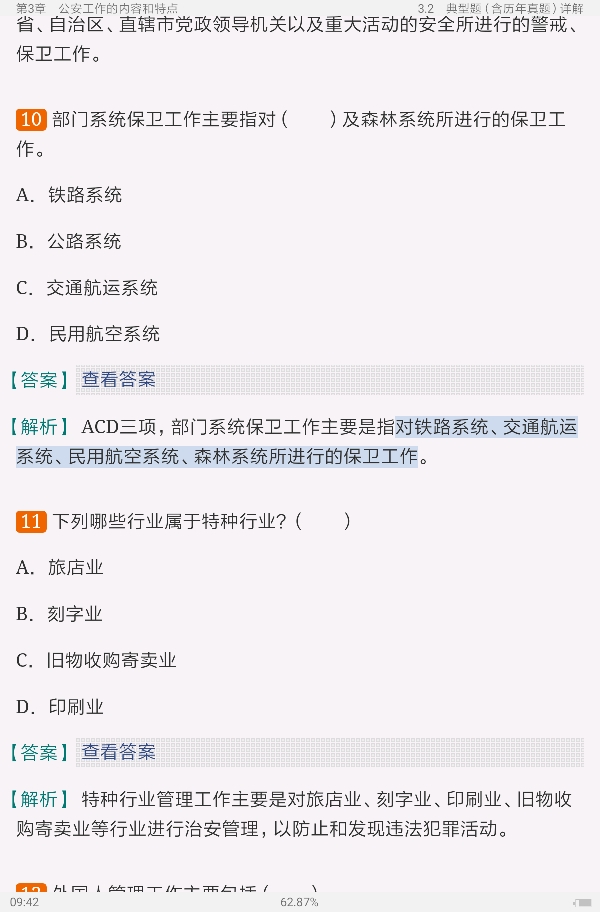Tap 查看答案 under question 11
This screenshot has width=600, height=912.
(x=119, y=752)
